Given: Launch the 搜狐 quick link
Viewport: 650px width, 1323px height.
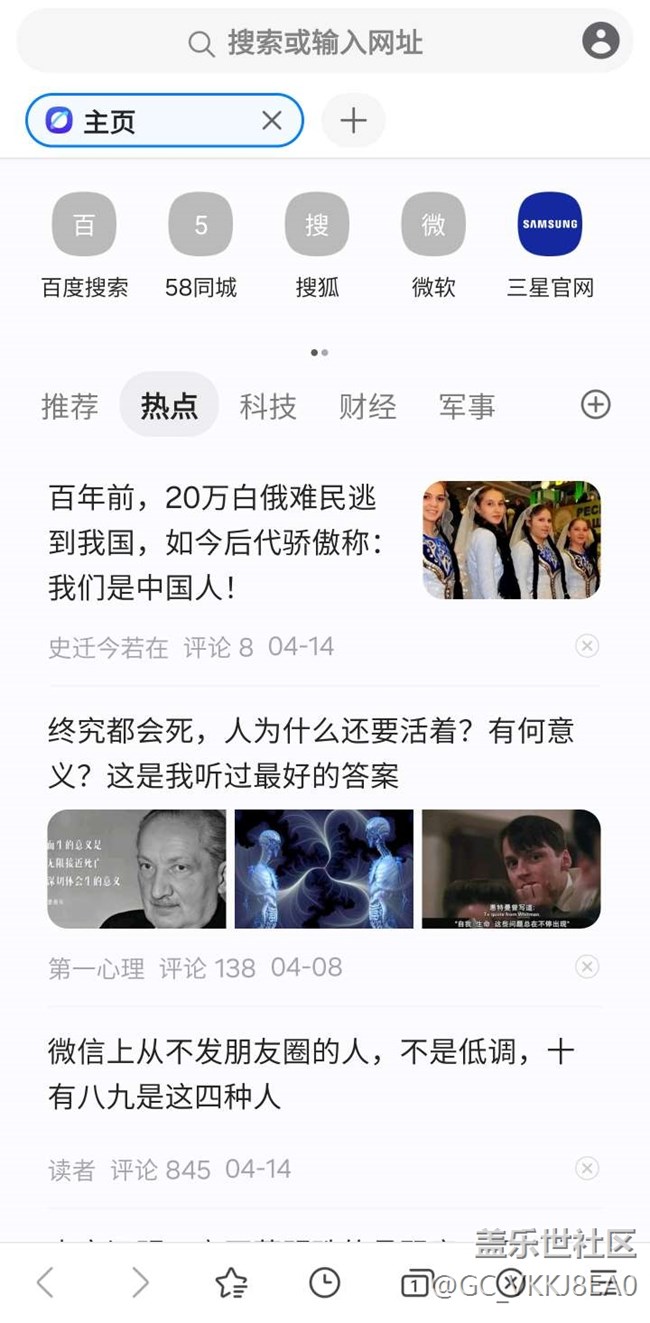Looking at the screenshot, I should click(317, 225).
